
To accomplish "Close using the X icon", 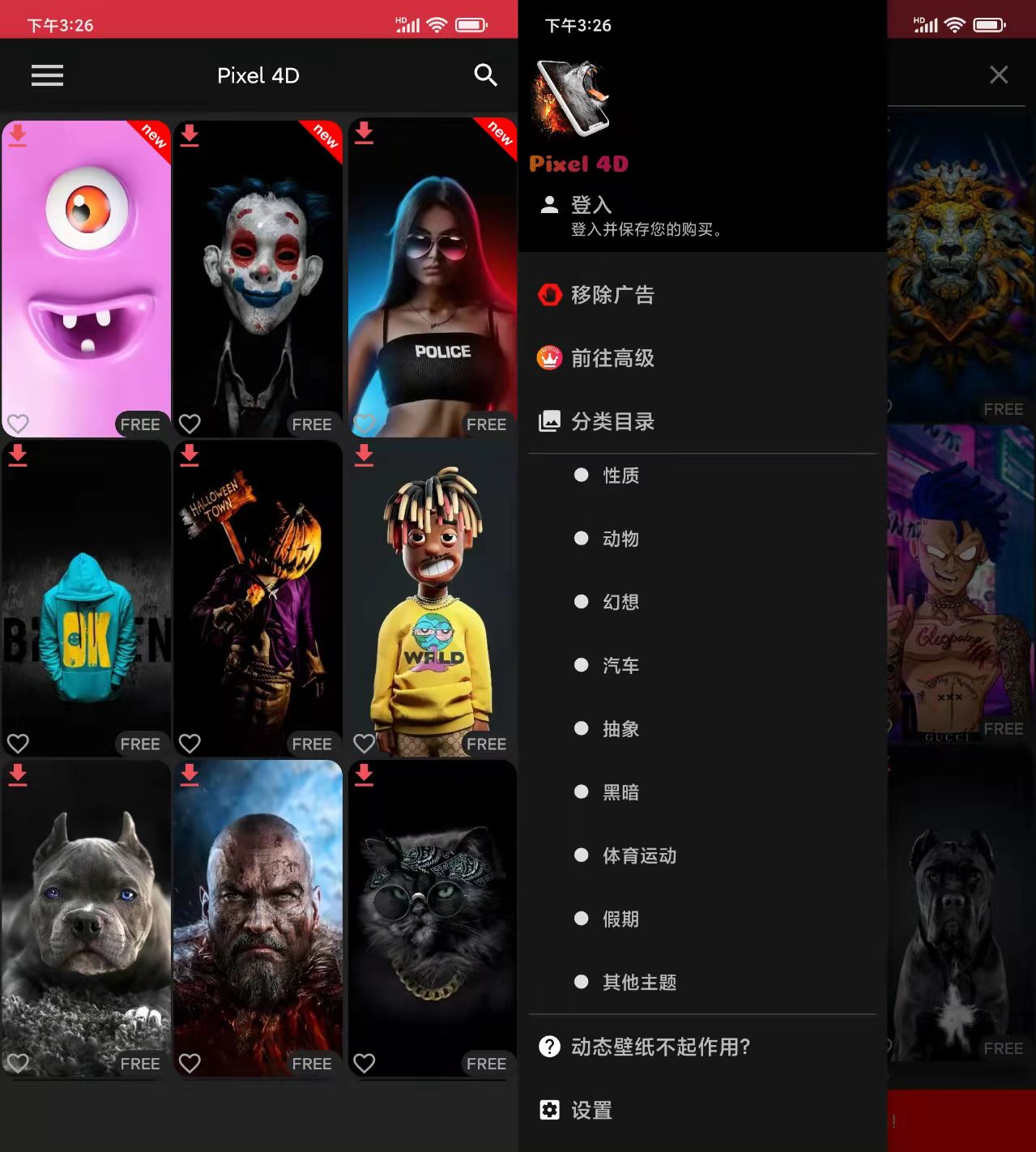I will click(x=999, y=75).
